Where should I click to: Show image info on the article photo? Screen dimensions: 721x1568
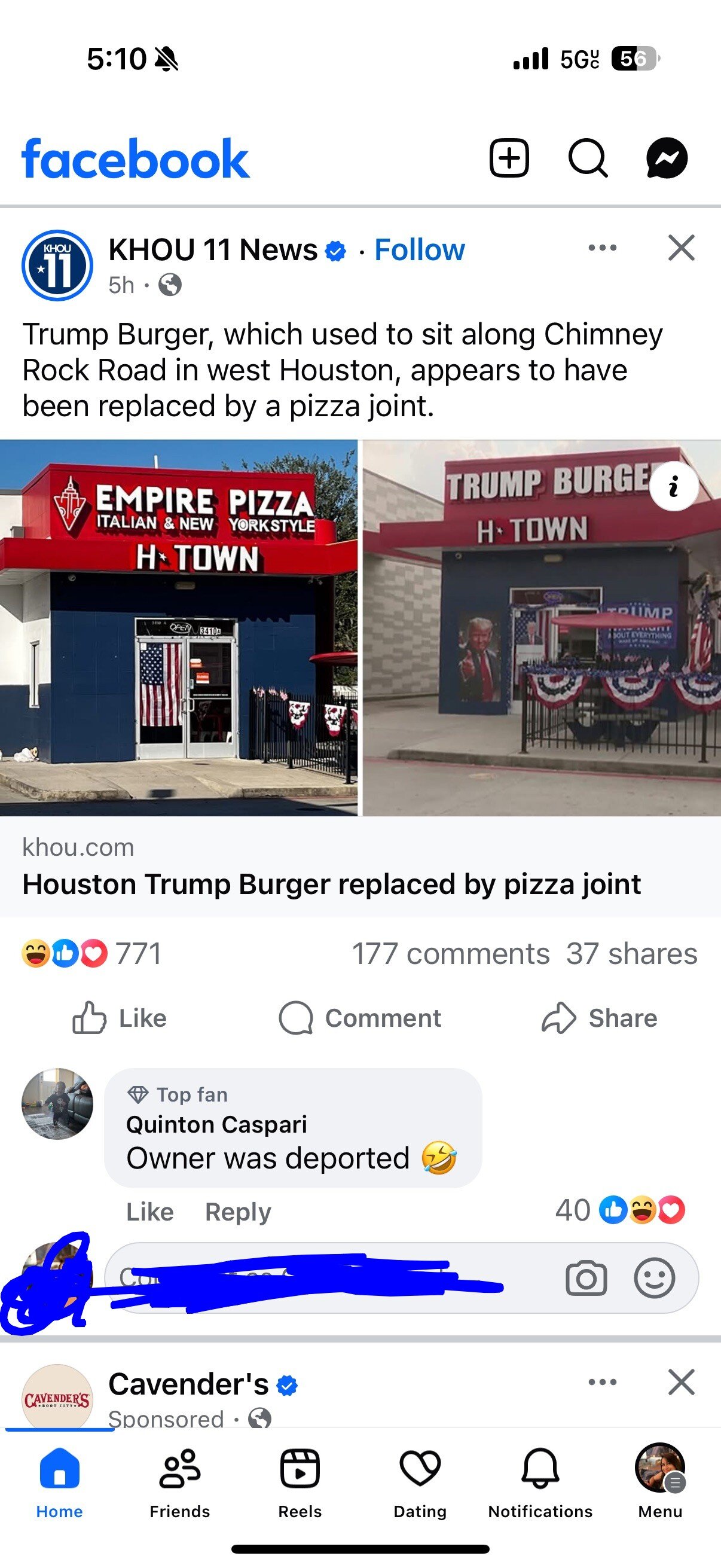tap(674, 486)
